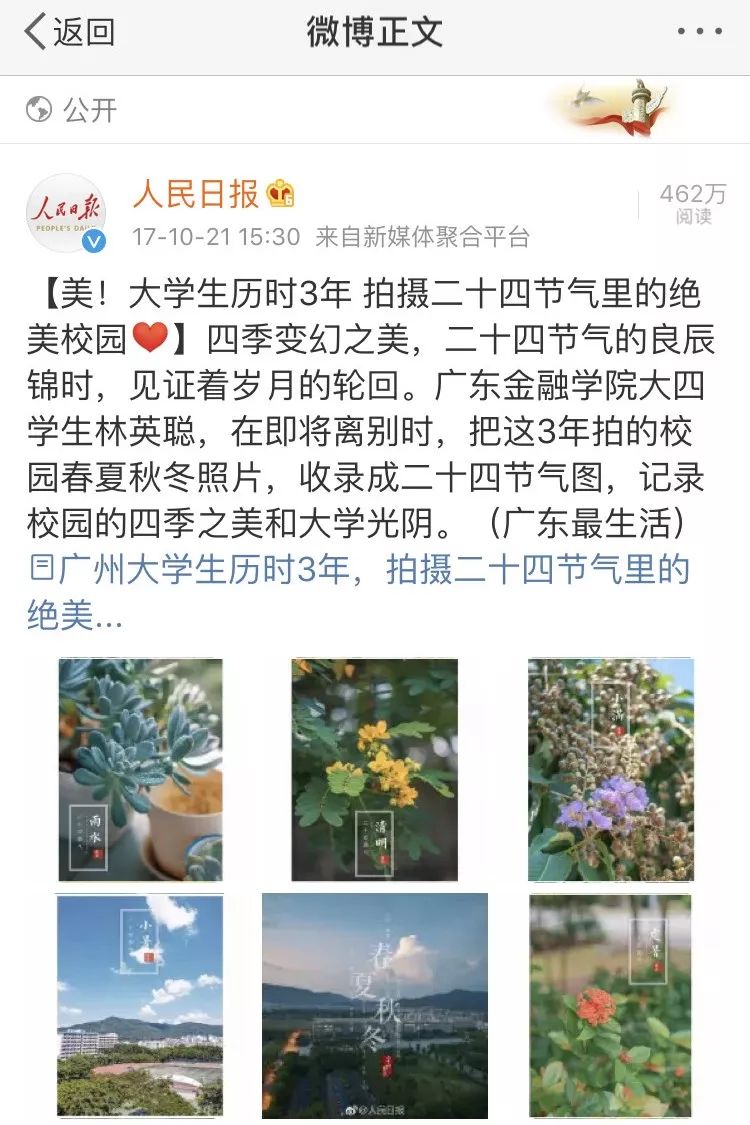Screen dimensions: 750x1125
Task: Open the 人民日报 account name
Action: (197, 194)
